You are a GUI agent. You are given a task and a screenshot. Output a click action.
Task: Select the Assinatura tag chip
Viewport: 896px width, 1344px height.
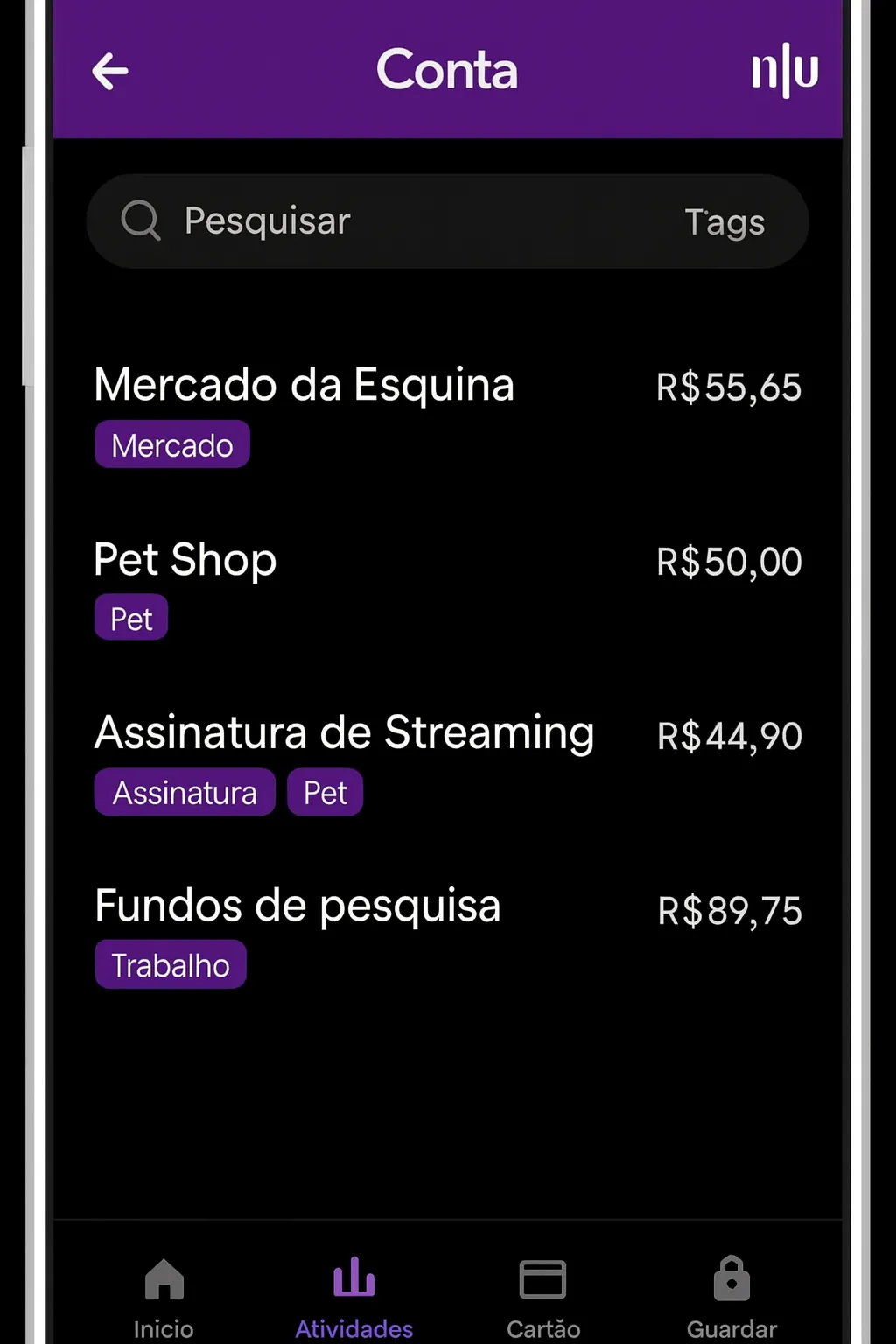pyautogui.click(x=185, y=793)
